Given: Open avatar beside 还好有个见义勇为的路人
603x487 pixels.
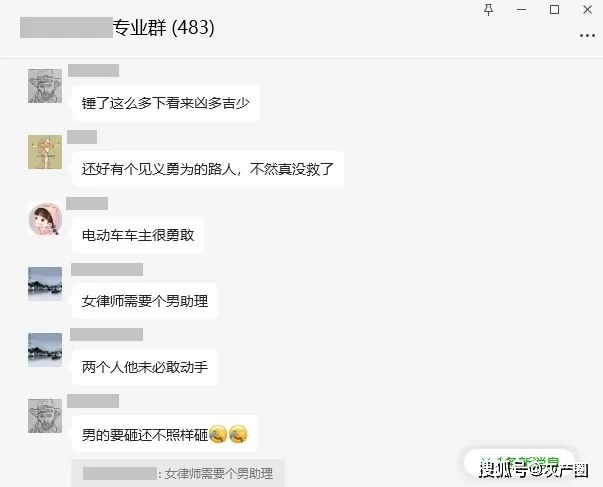Looking at the screenshot, I should click(45, 152).
